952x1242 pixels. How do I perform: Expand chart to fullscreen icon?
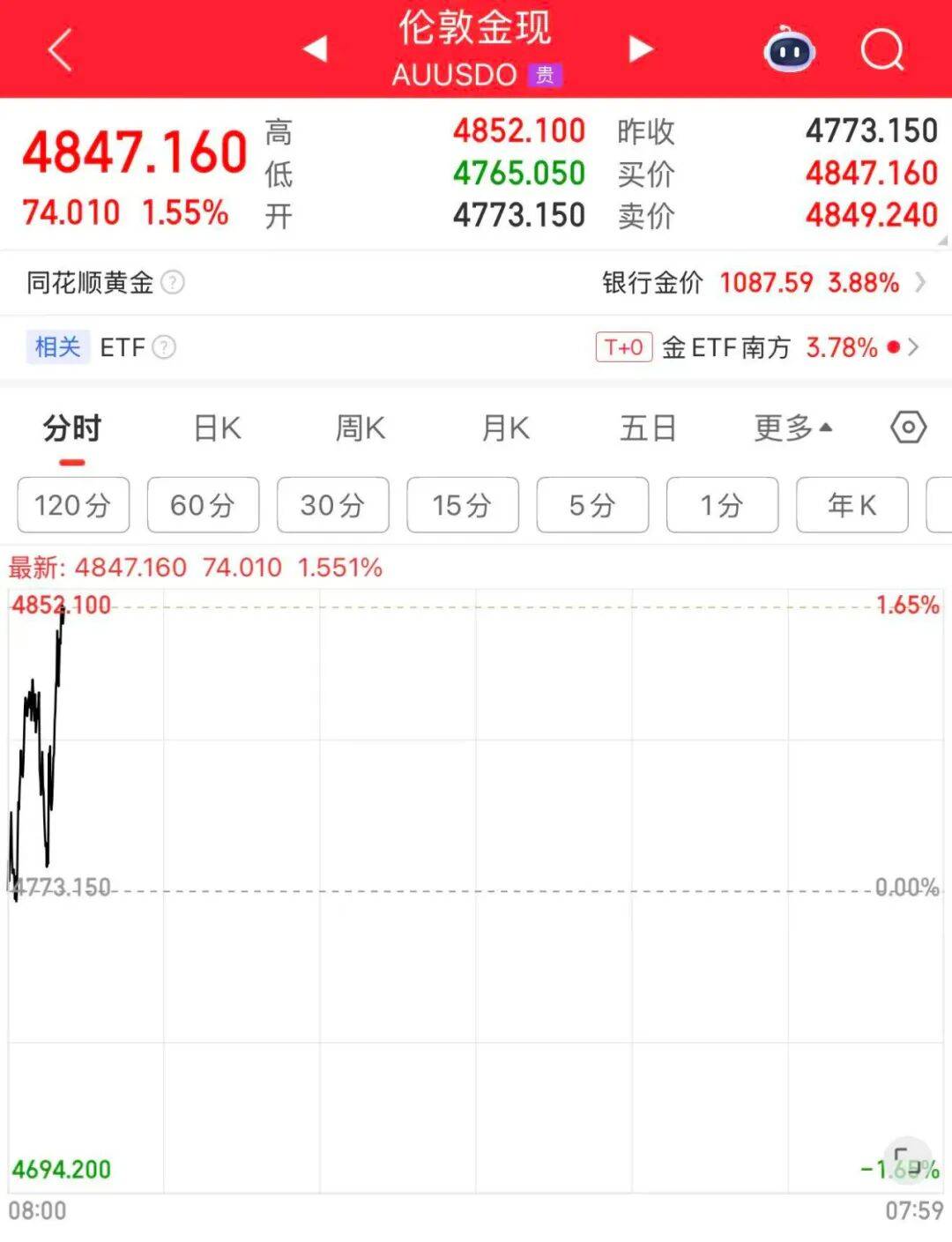907,1160
